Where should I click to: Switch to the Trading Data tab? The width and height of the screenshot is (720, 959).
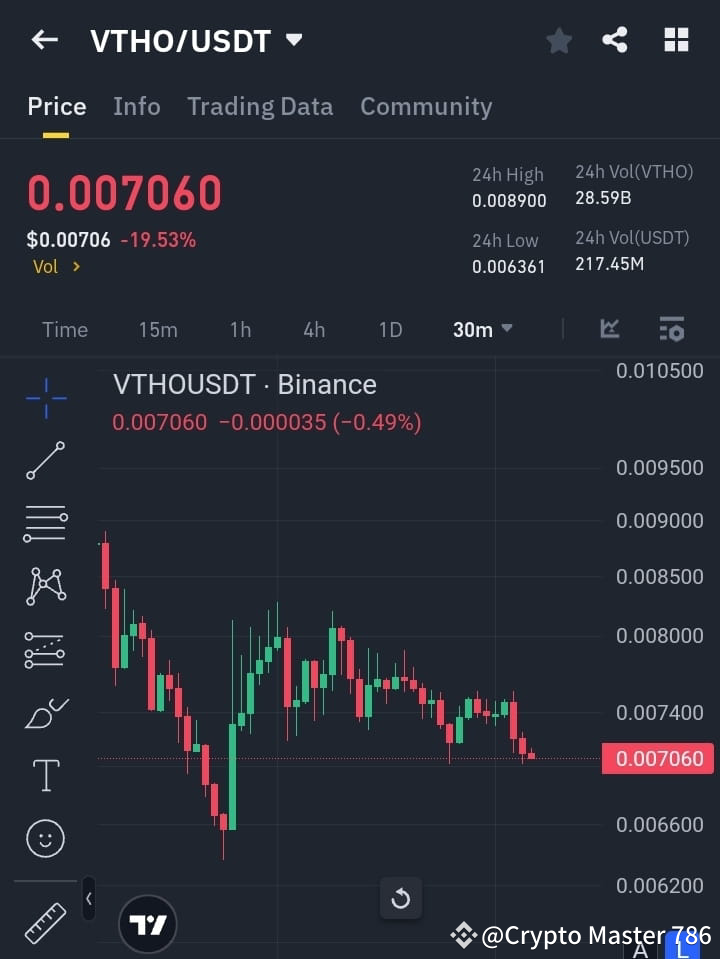(260, 106)
